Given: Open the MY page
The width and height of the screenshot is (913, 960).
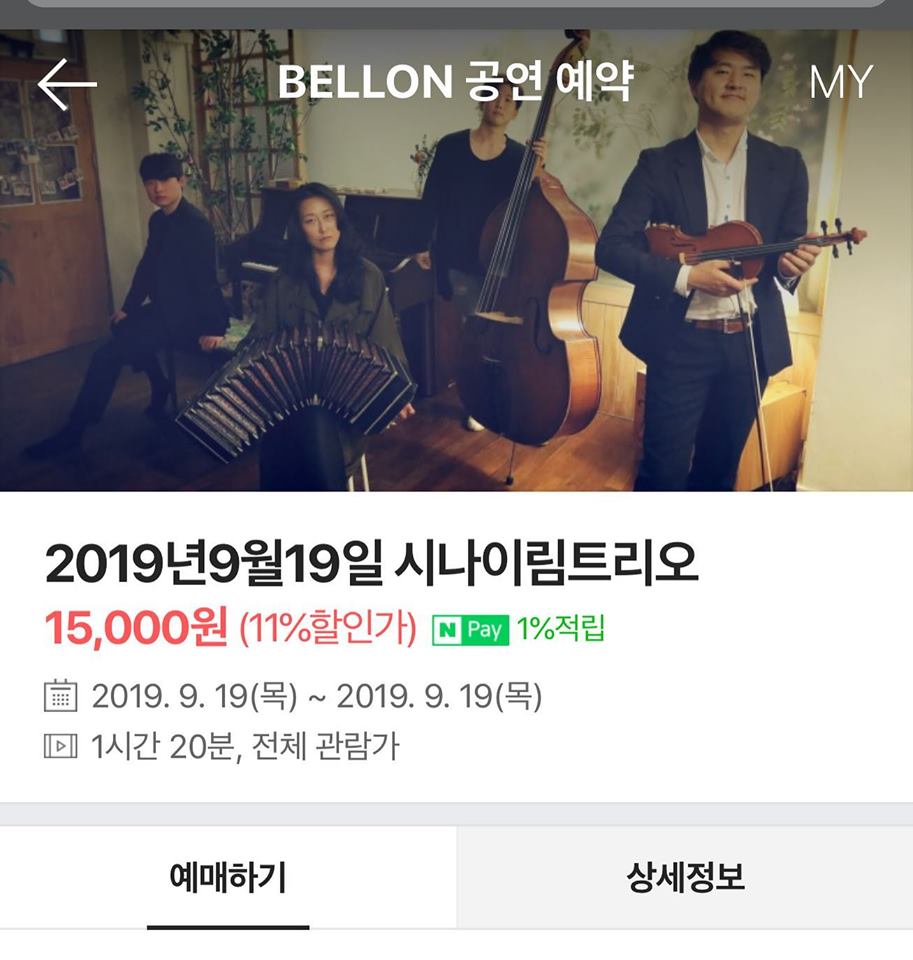Looking at the screenshot, I should [x=840, y=83].
